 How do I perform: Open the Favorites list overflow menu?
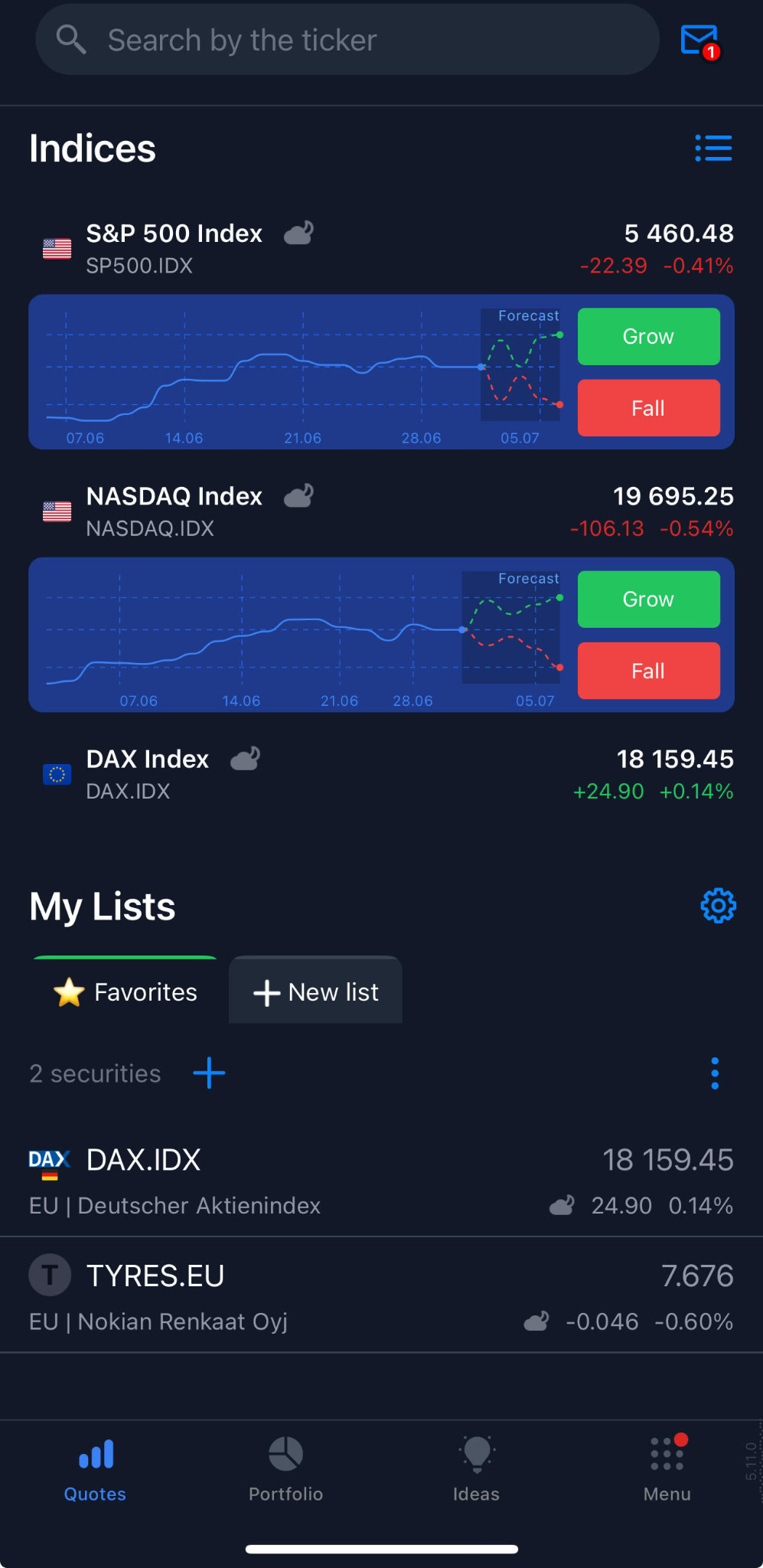click(715, 1073)
